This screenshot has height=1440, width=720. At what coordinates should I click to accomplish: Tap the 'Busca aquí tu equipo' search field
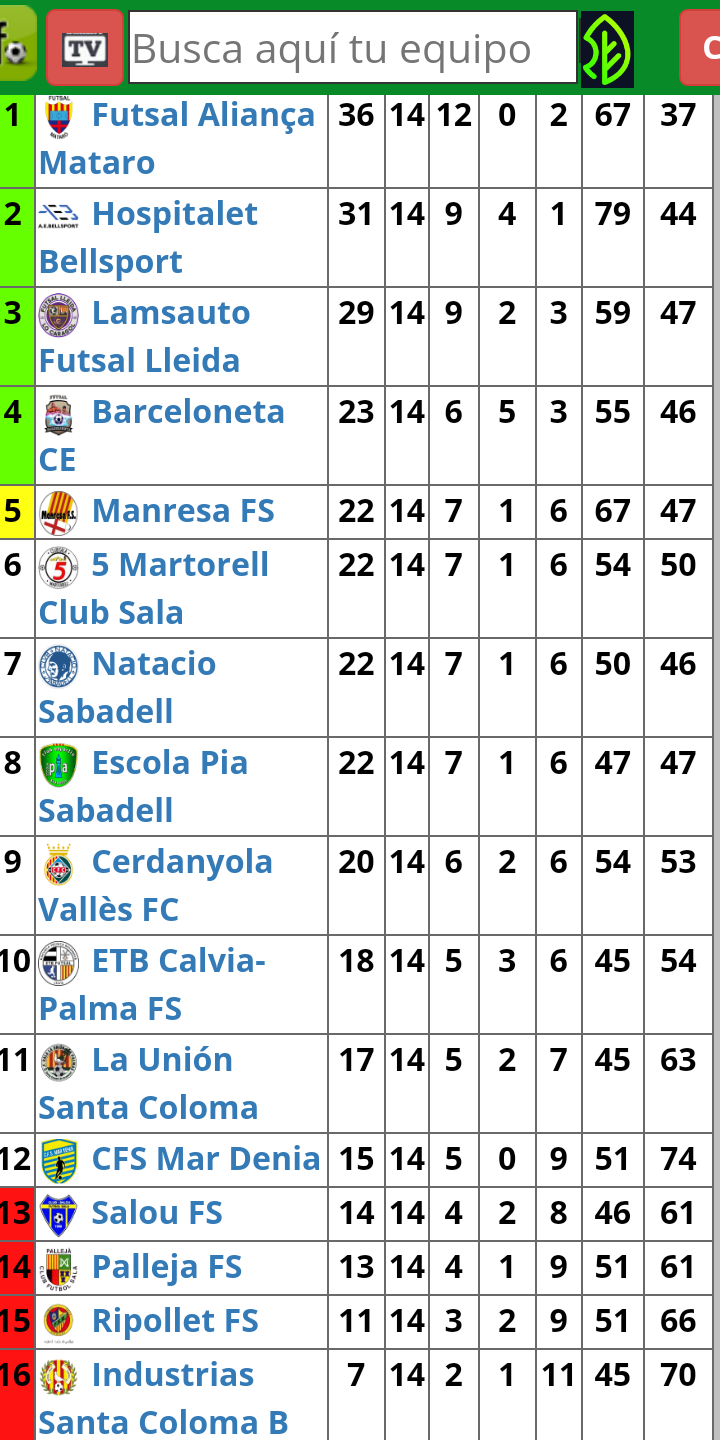[352, 47]
